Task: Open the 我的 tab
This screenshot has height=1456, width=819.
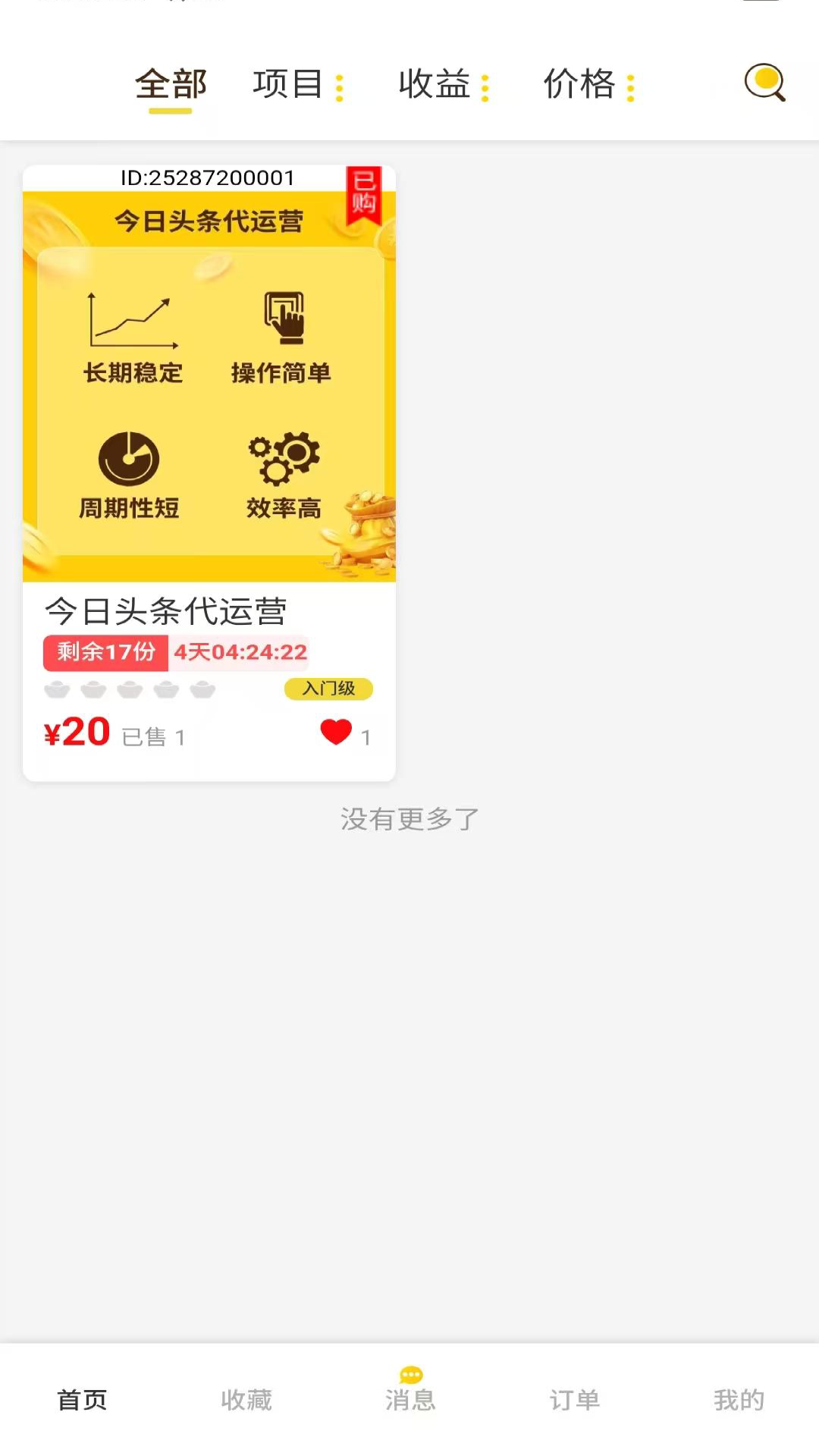Action: 738,1399
